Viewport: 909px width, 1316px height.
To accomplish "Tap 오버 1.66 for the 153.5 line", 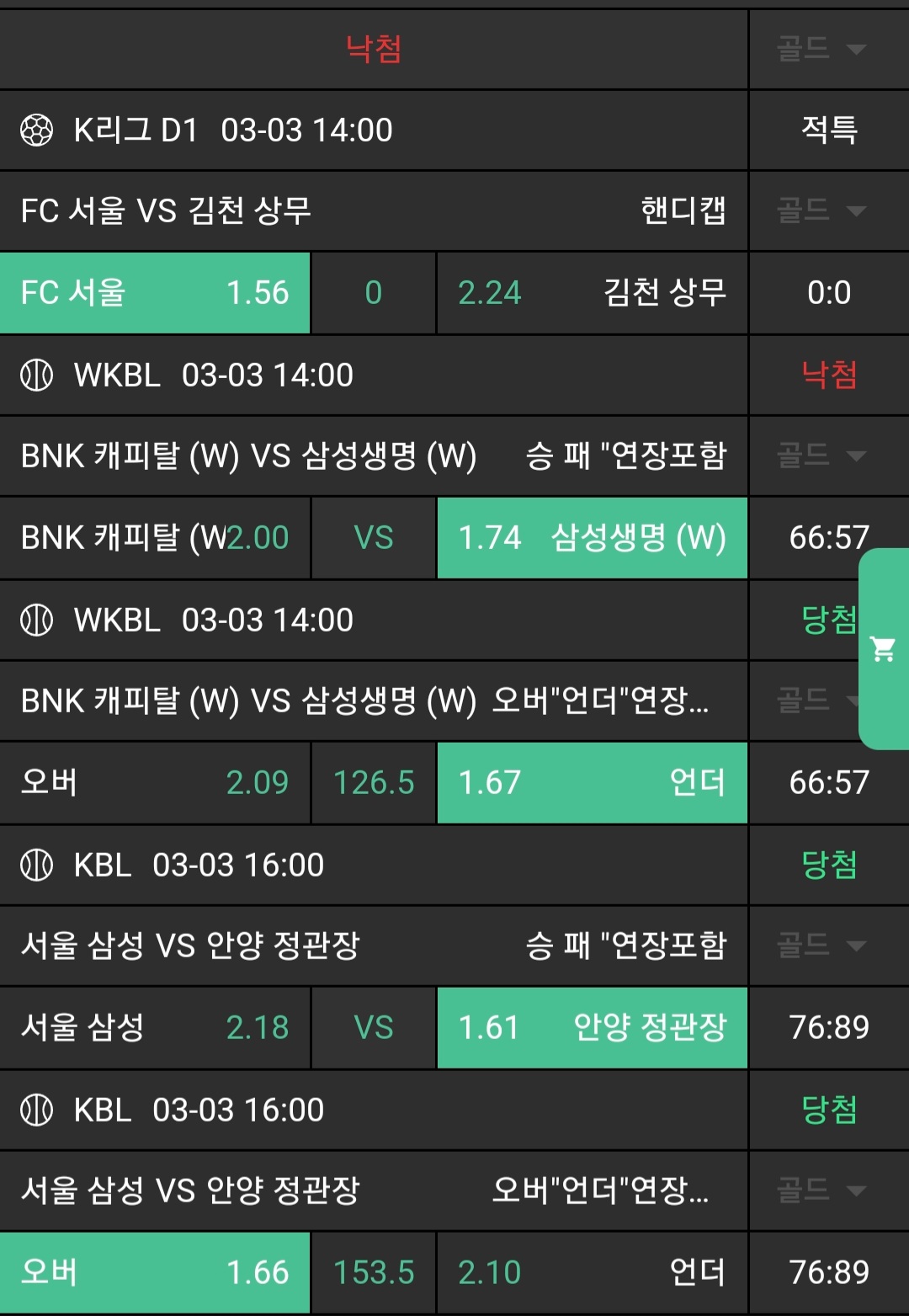I will coord(155,1273).
